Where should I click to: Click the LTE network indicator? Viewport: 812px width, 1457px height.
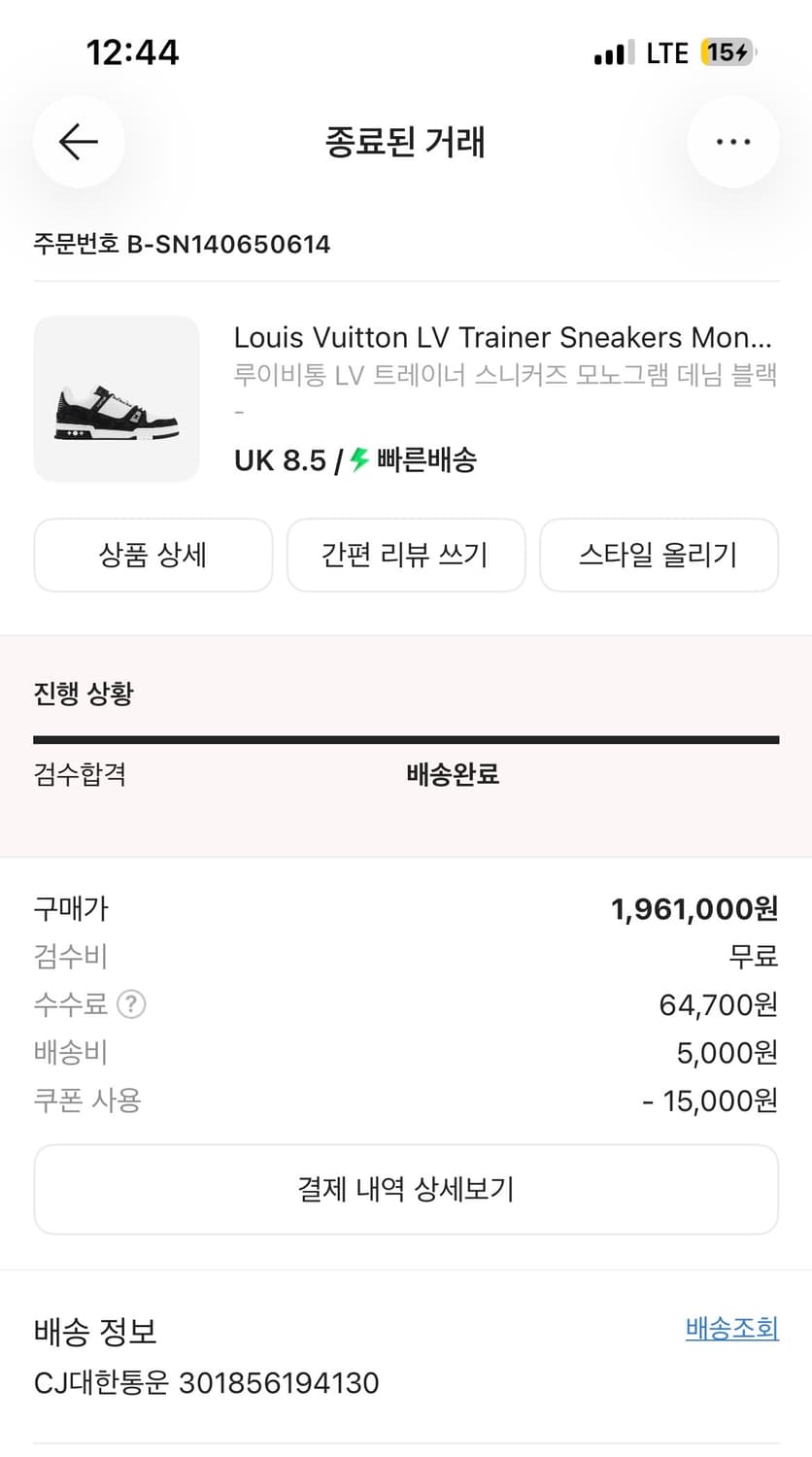[665, 52]
